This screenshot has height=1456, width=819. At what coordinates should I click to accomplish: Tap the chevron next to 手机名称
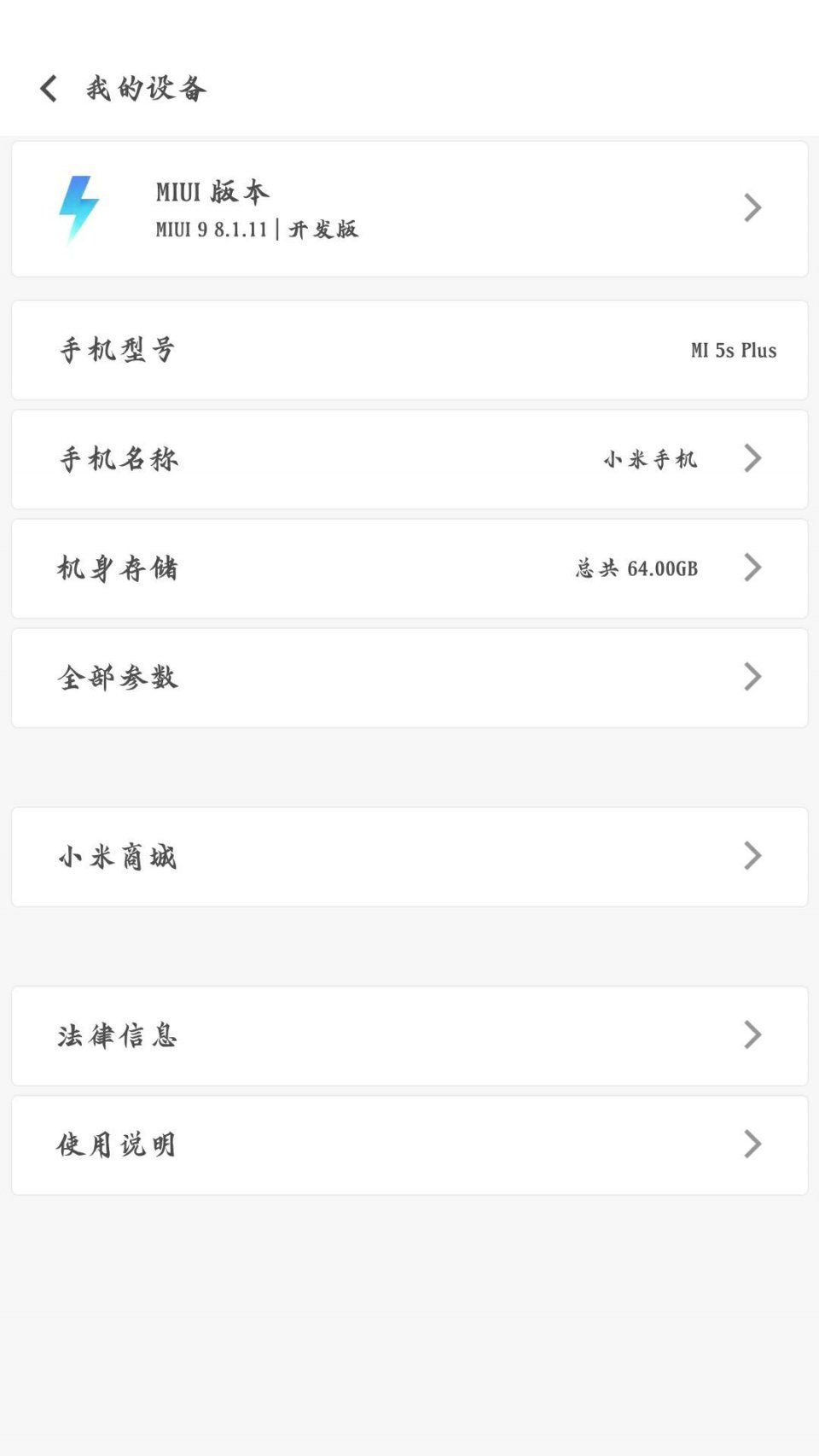point(752,459)
